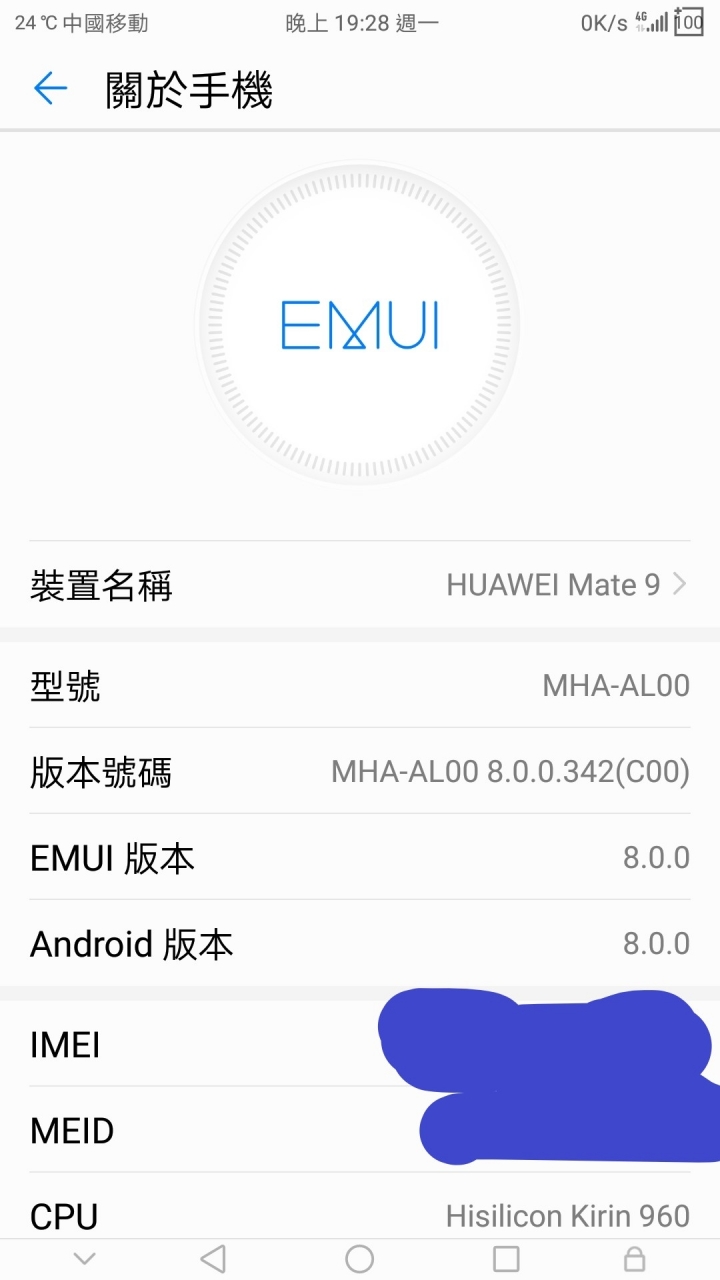Hide the navigation bar with down arrow
Screen dimensions: 720x1280
click(x=85, y=1258)
